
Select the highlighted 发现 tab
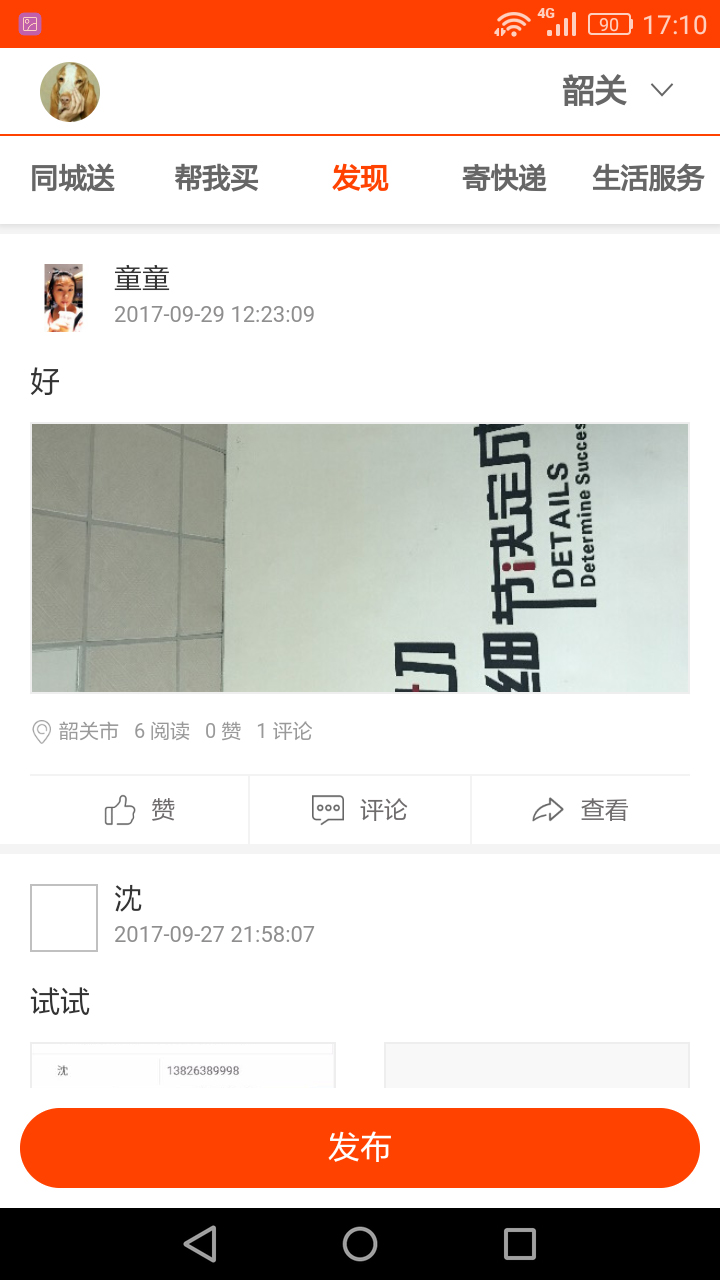[360, 179]
